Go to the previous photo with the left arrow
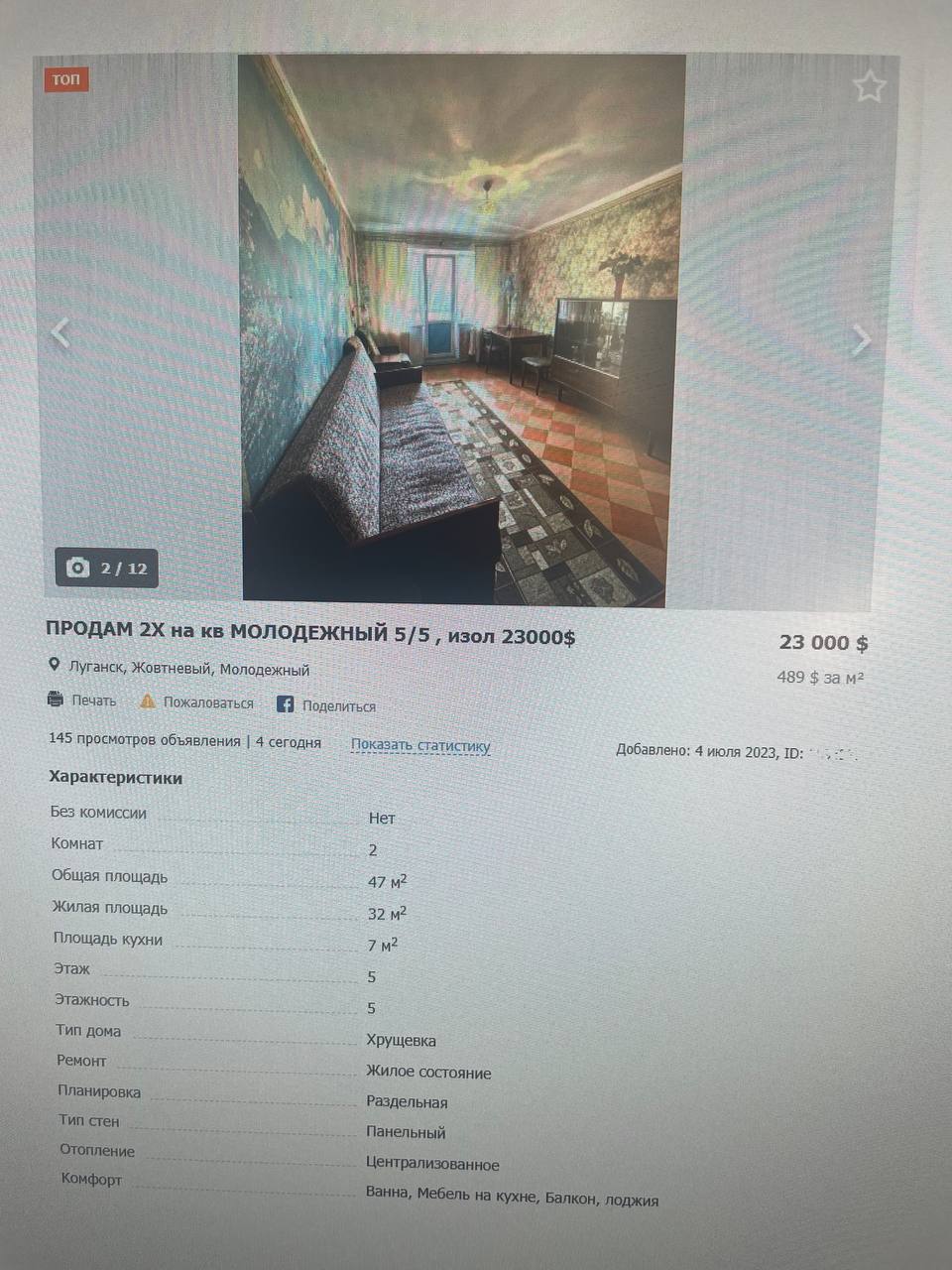This screenshot has height=1270, width=952. tap(60, 332)
